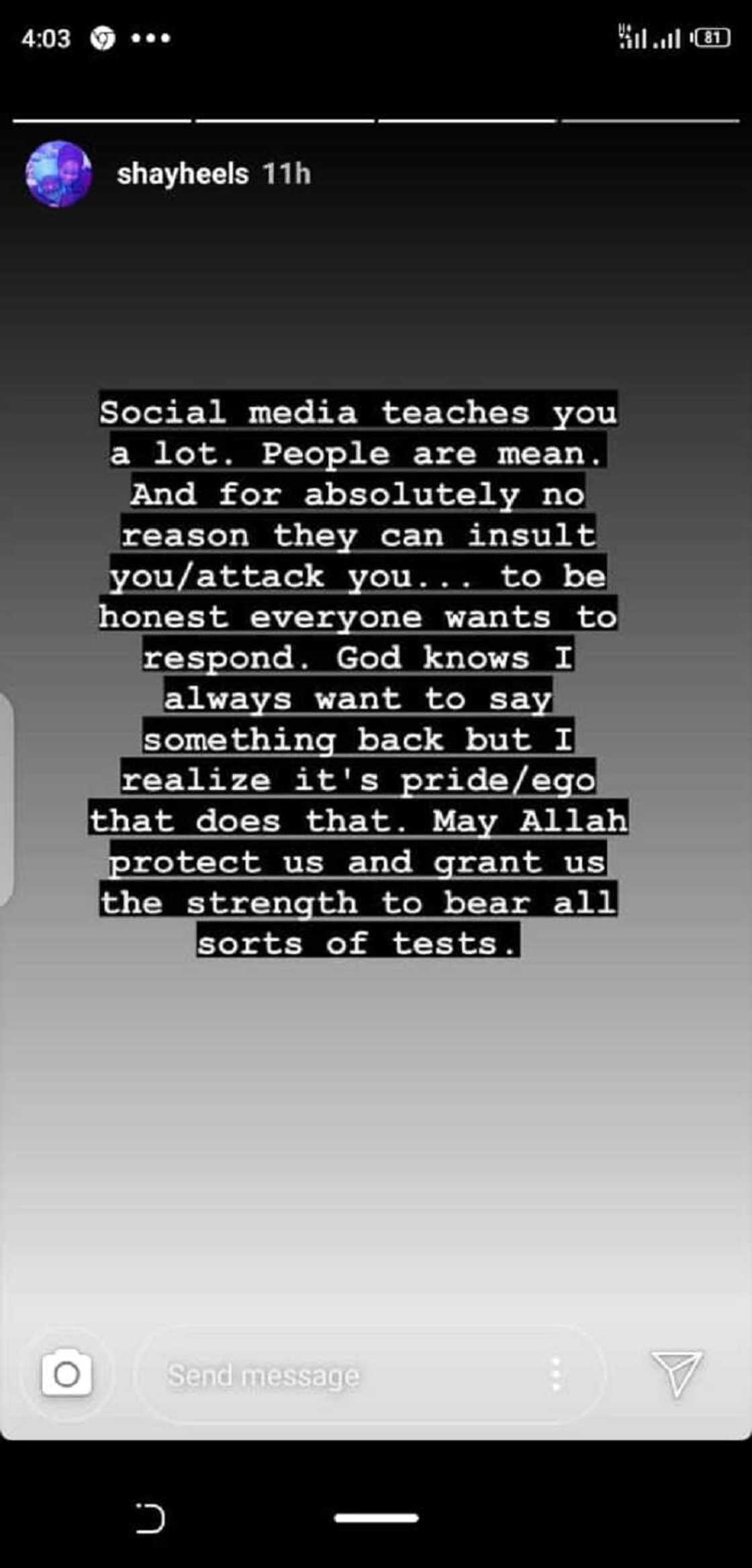
Task: Open shayheels profile picture
Action: 58,174
